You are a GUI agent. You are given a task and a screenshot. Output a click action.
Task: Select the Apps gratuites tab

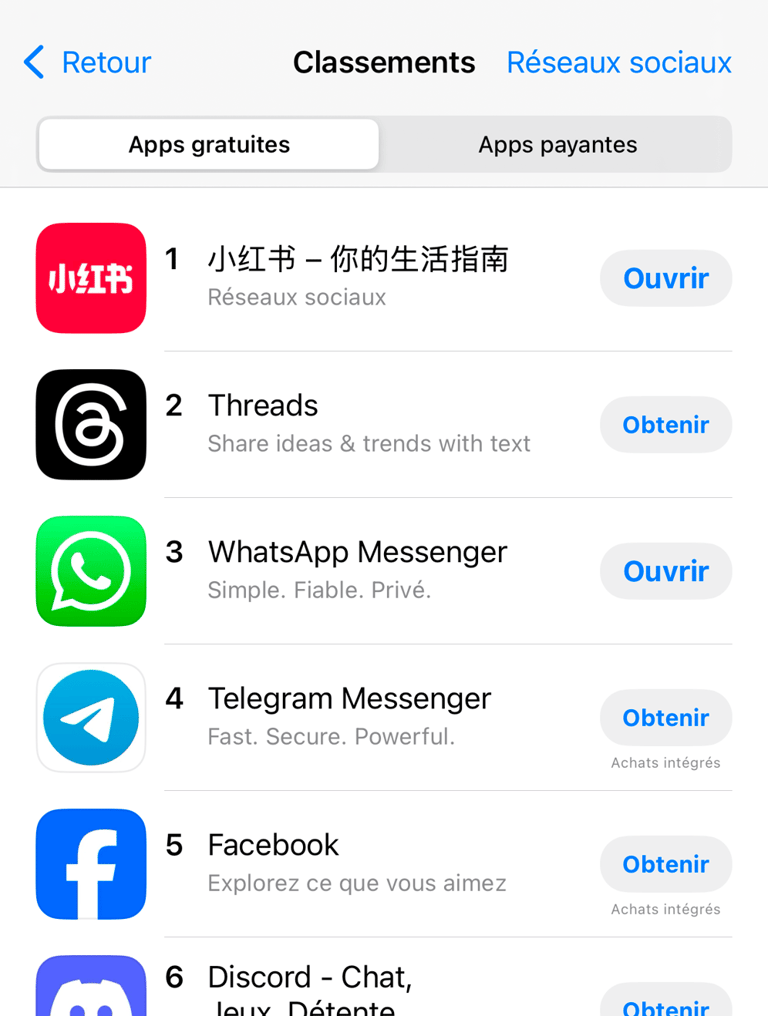(209, 145)
